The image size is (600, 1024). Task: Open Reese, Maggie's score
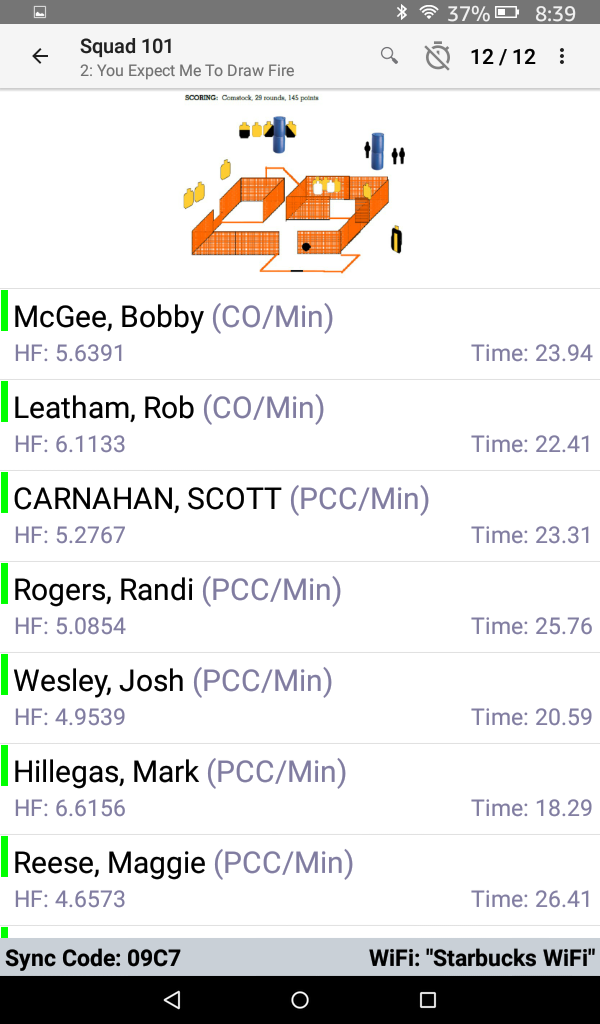pyautogui.click(x=300, y=880)
